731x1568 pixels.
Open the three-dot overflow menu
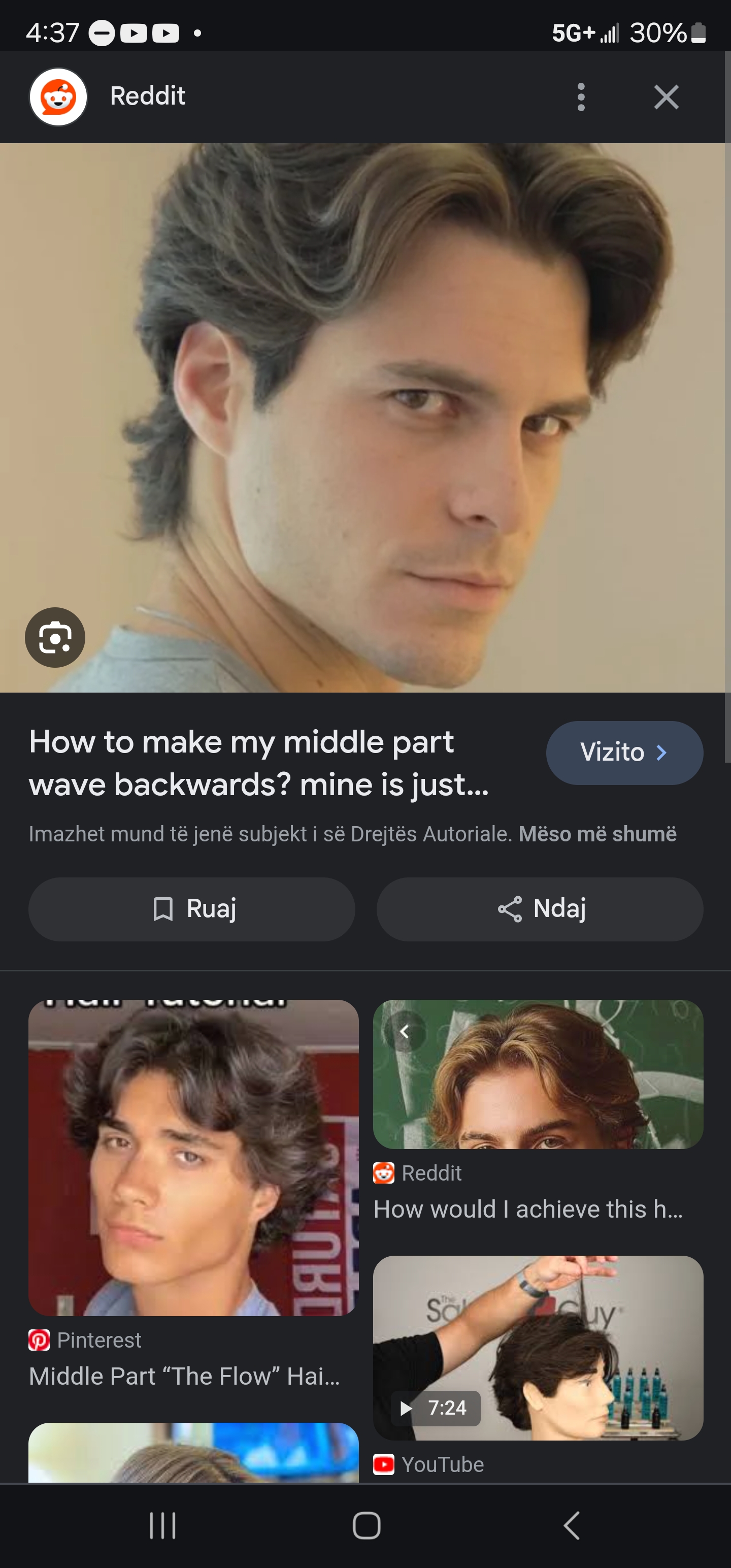coord(581,97)
